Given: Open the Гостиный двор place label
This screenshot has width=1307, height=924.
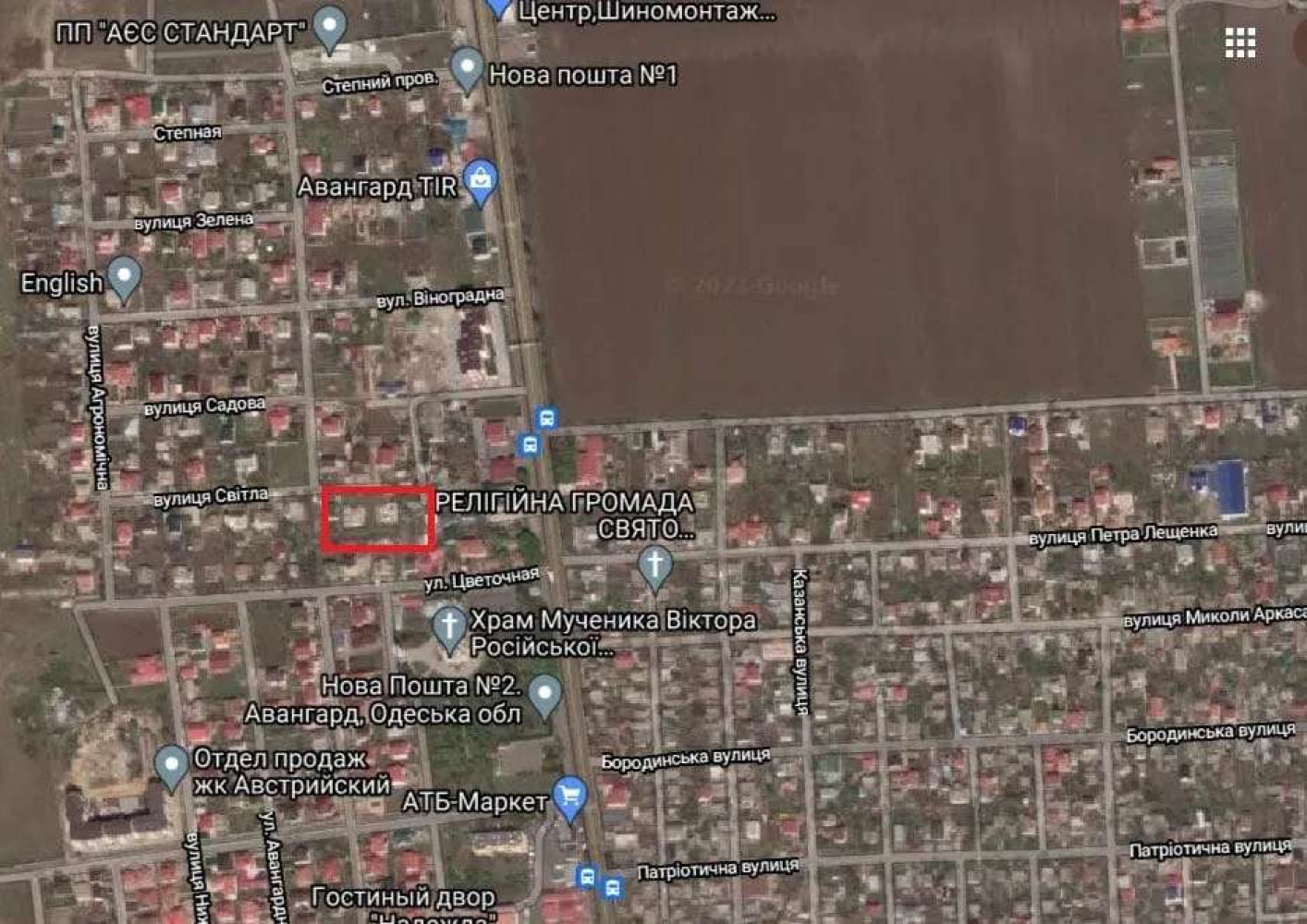Looking at the screenshot, I should coord(403,897).
